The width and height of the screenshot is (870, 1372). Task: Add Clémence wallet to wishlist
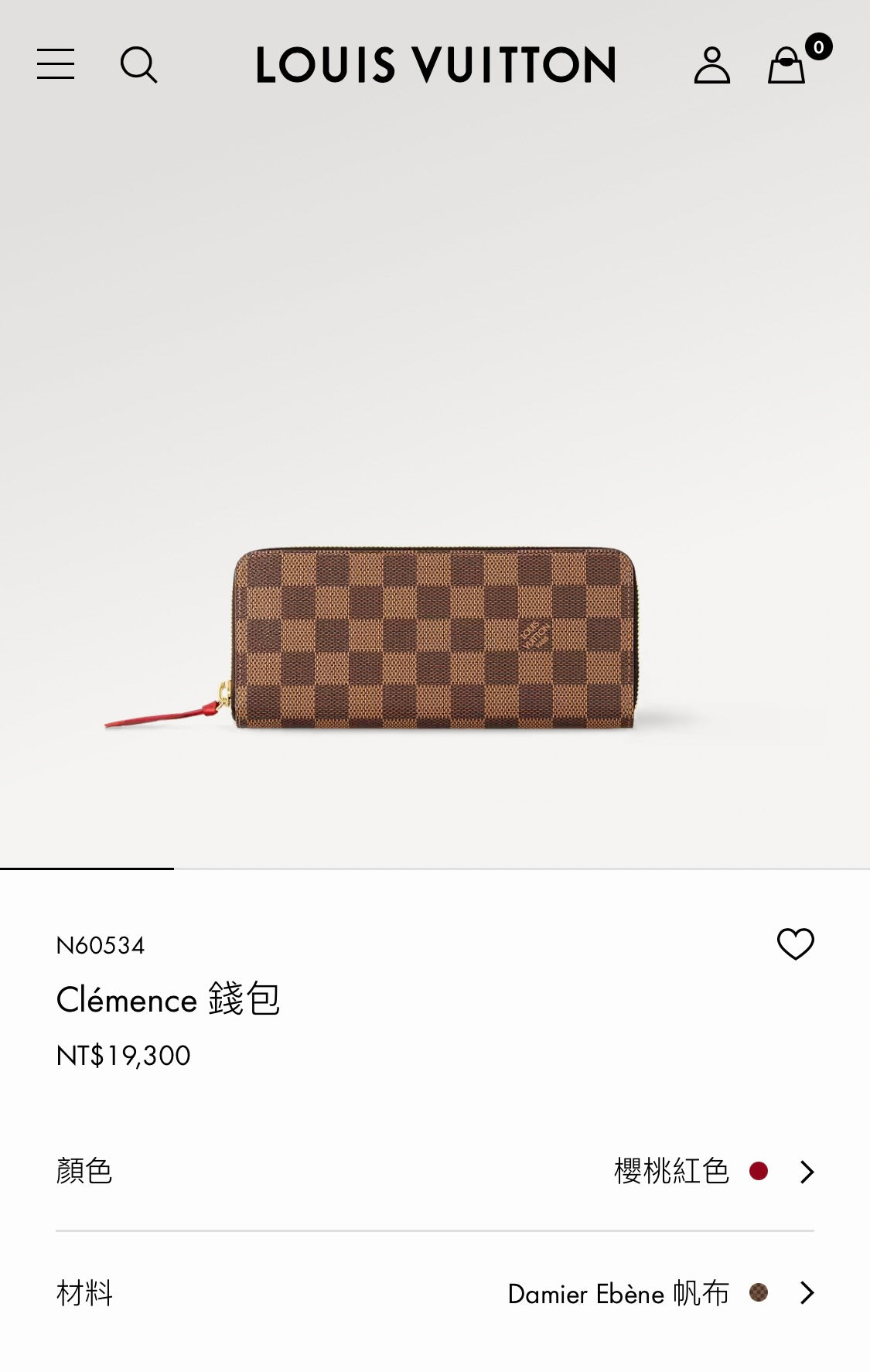795,944
